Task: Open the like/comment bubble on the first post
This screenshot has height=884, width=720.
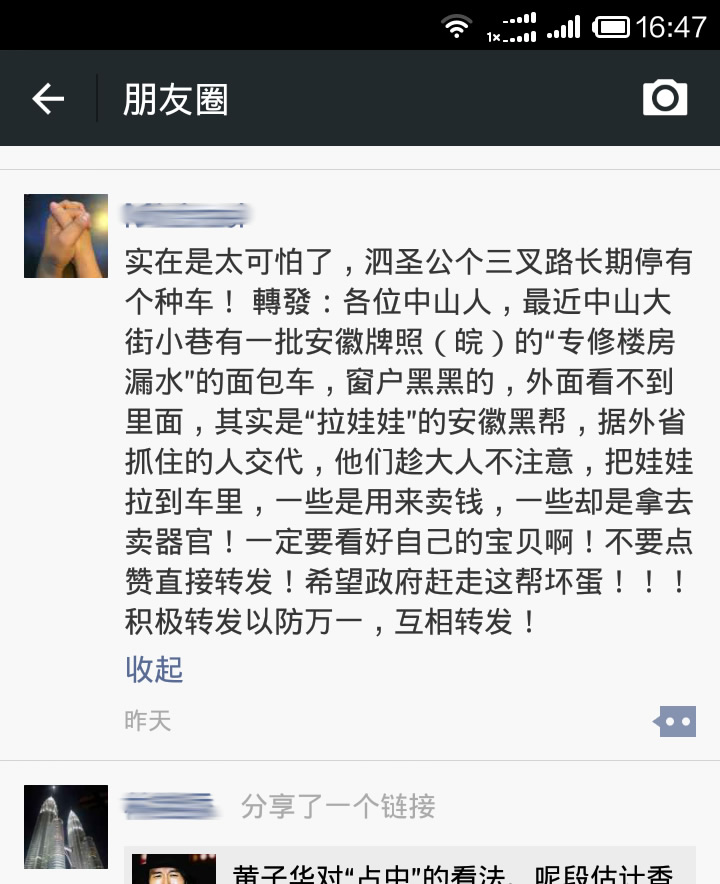Action: tap(675, 721)
